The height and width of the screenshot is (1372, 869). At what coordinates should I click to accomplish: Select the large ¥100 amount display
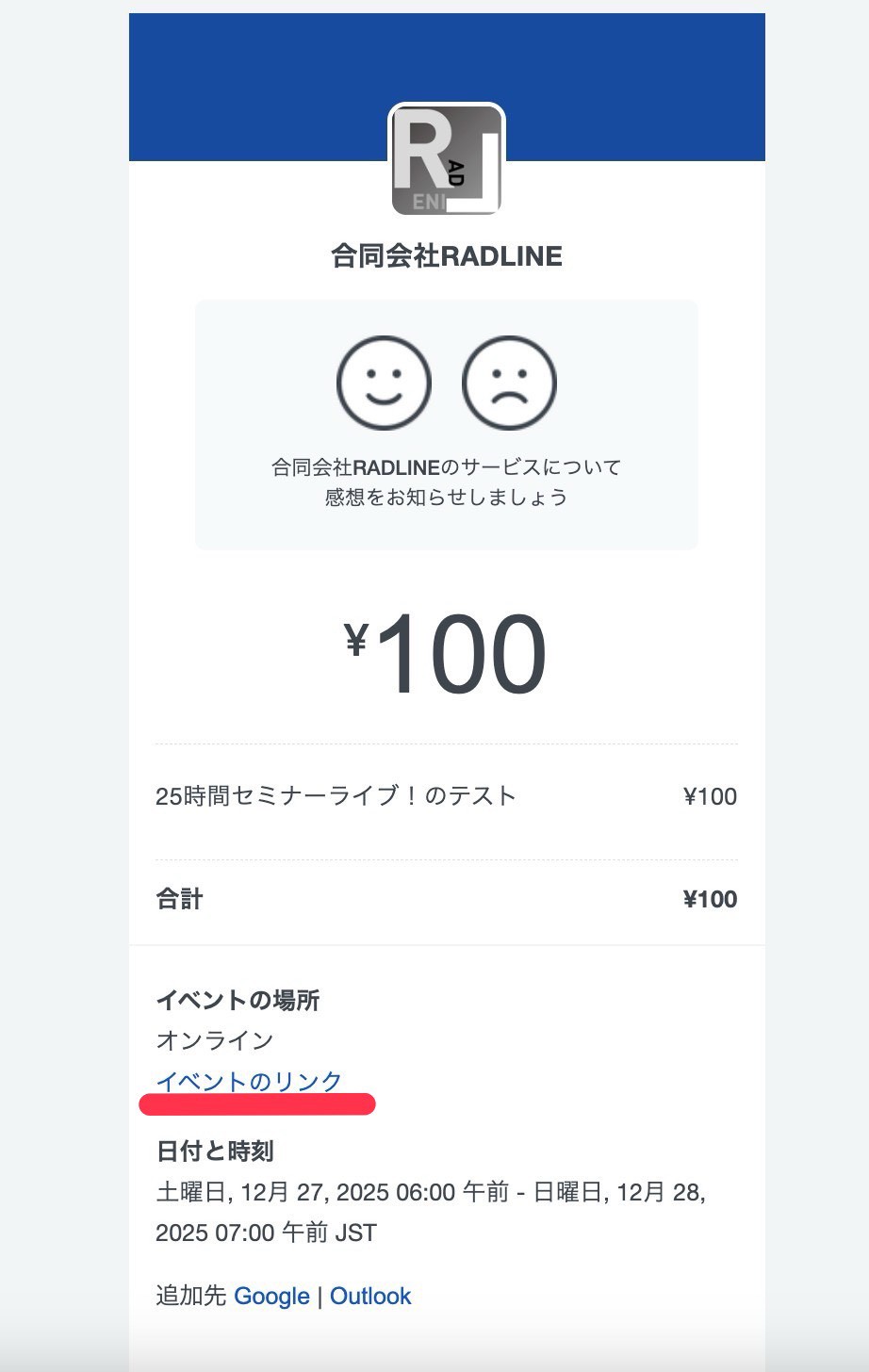pos(446,652)
